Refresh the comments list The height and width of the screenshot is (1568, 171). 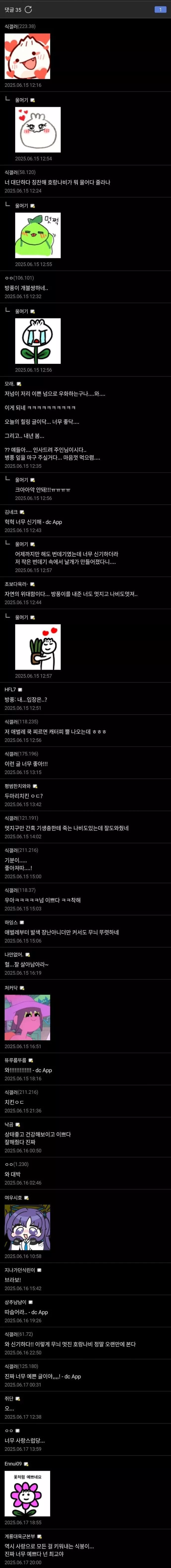(28, 9)
